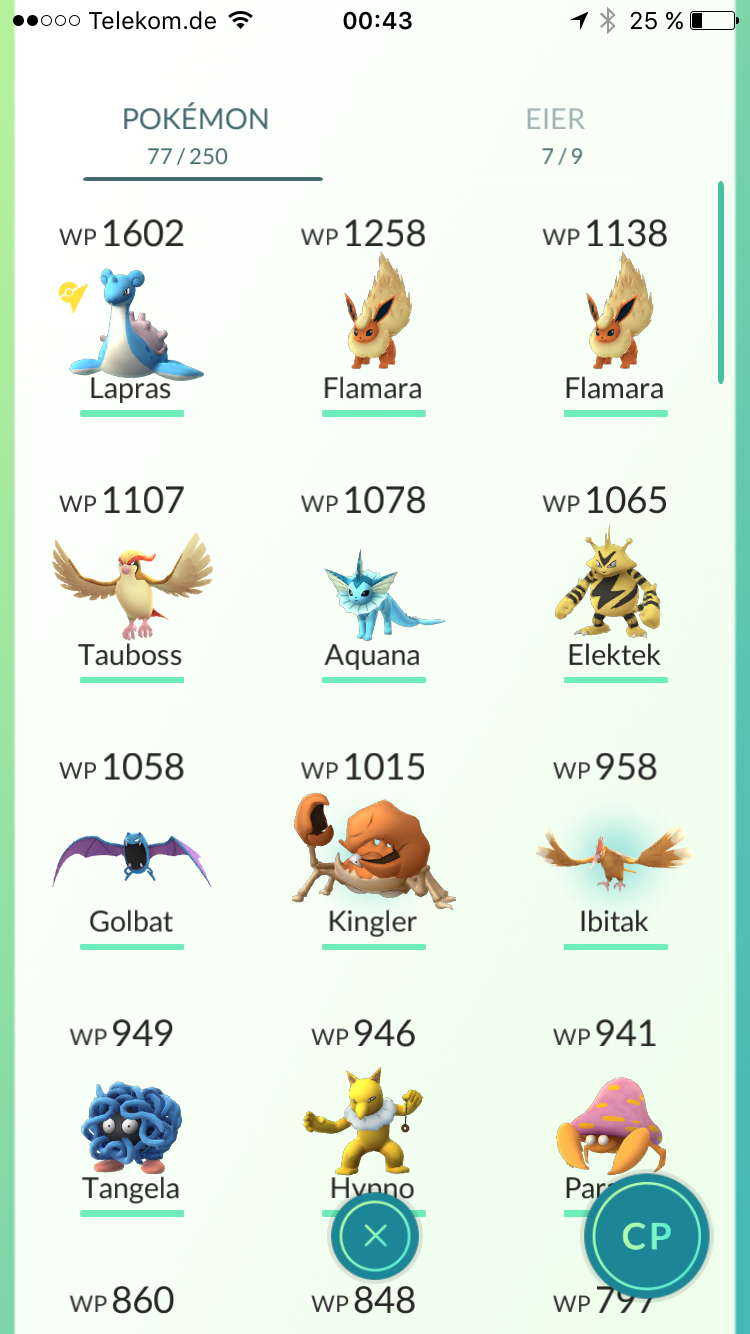Image resolution: width=750 pixels, height=1334 pixels.
Task: Switch to the Eier tab
Action: [x=555, y=134]
